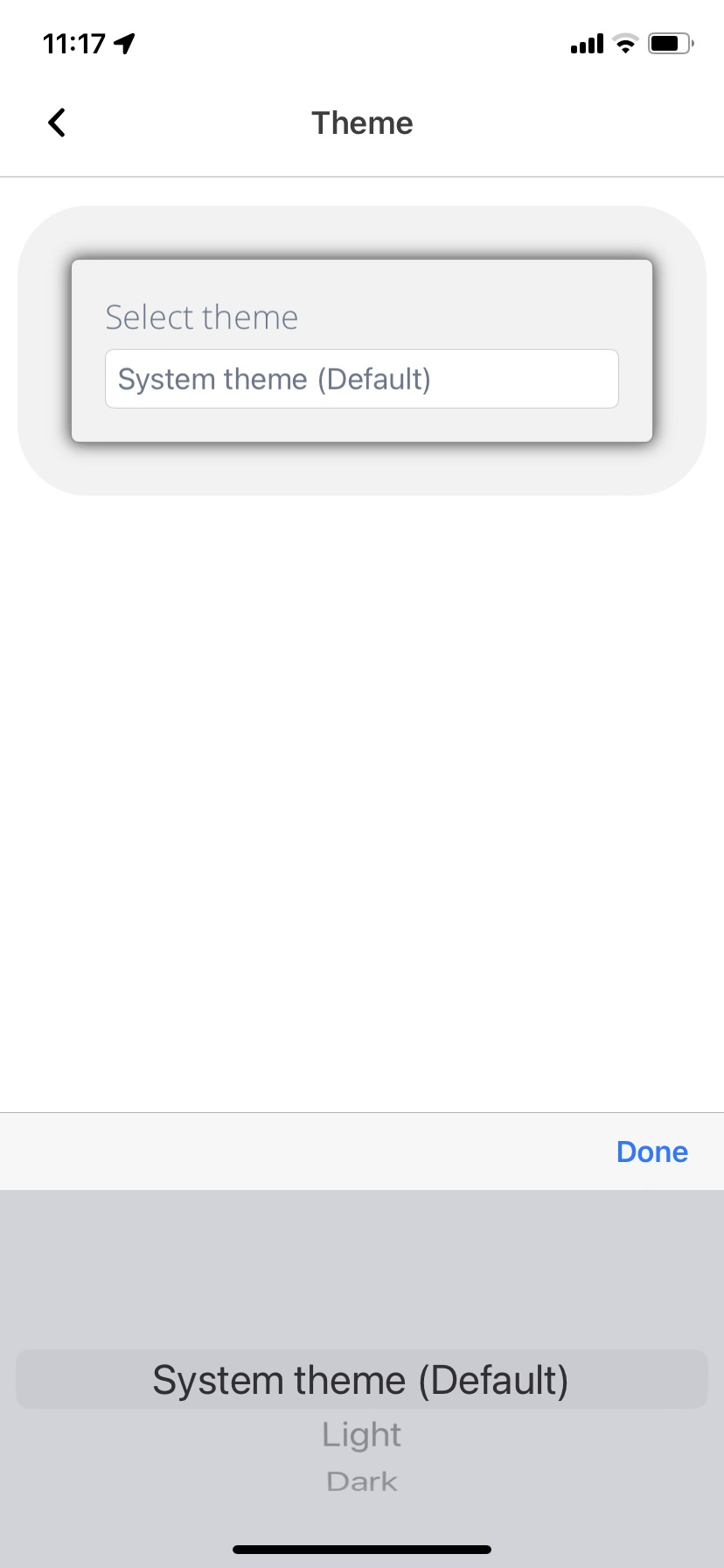The width and height of the screenshot is (724, 1568).
Task: Tap Done to confirm the picker
Action: [x=652, y=1151]
